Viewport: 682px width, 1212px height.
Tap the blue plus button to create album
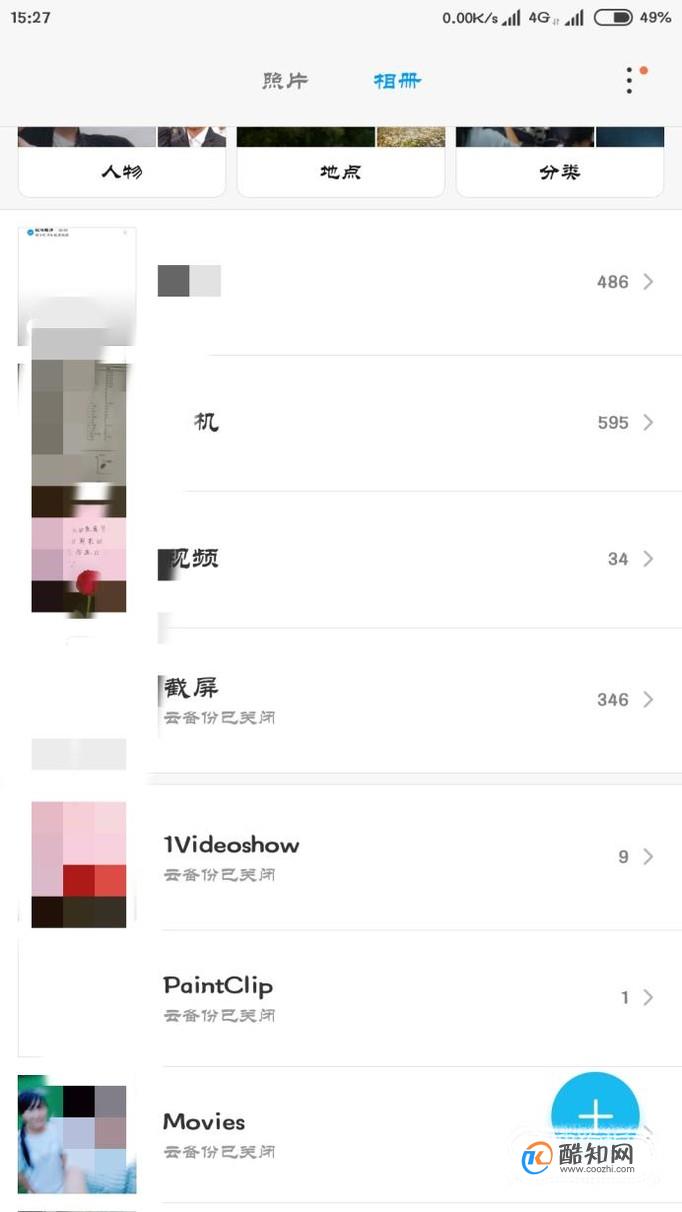click(x=595, y=1116)
